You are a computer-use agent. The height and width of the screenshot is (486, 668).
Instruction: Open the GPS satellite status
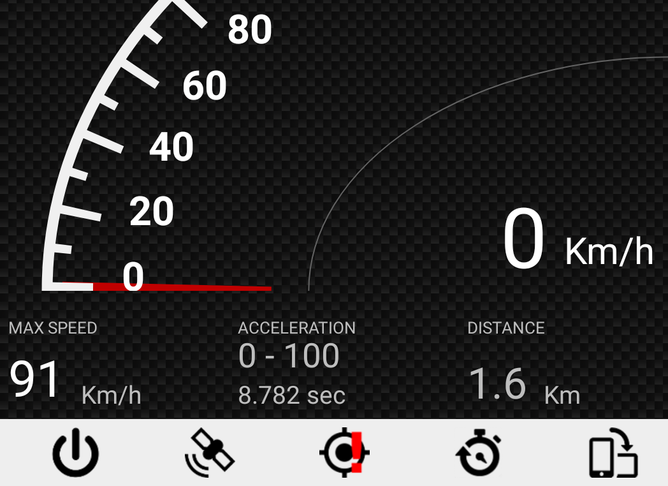[x=210, y=454]
